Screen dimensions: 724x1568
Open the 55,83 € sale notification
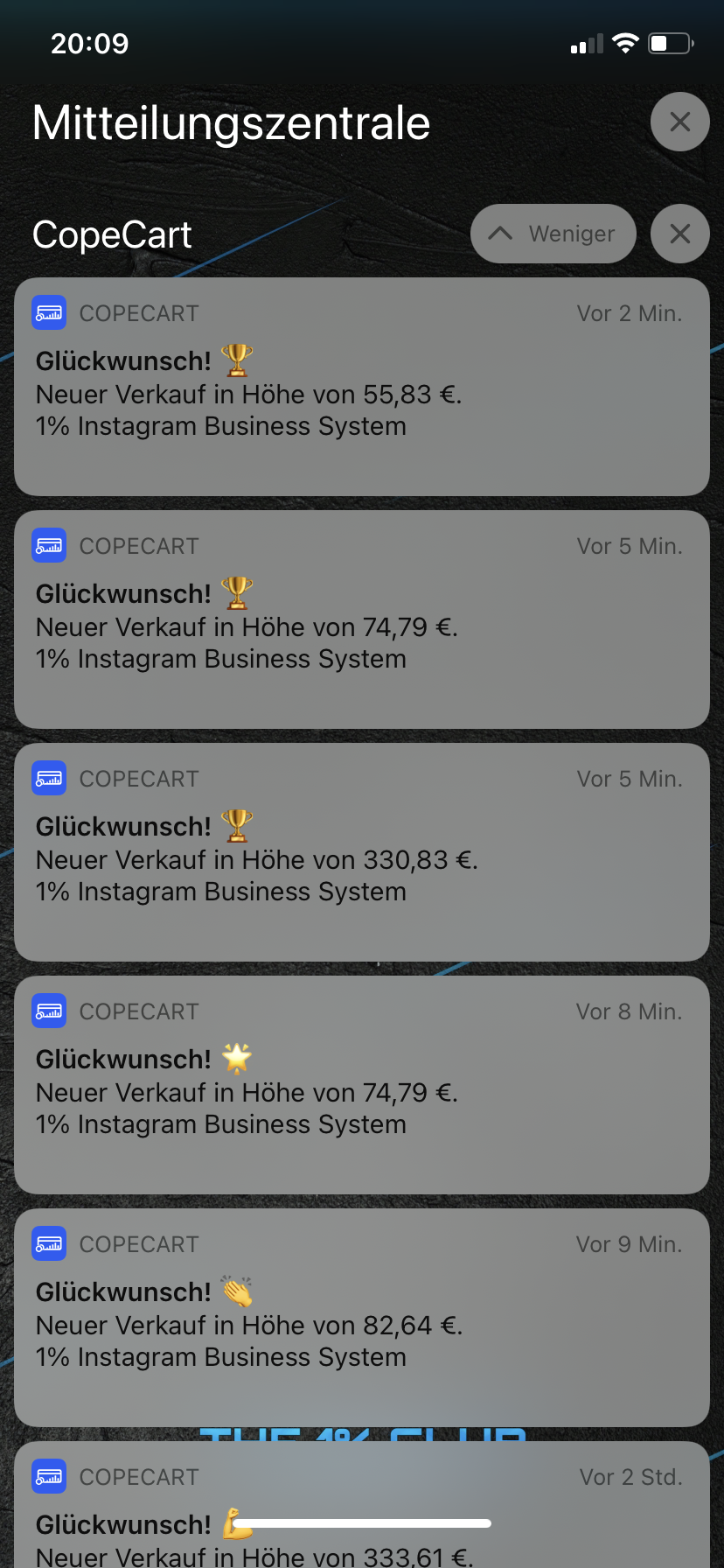point(362,388)
